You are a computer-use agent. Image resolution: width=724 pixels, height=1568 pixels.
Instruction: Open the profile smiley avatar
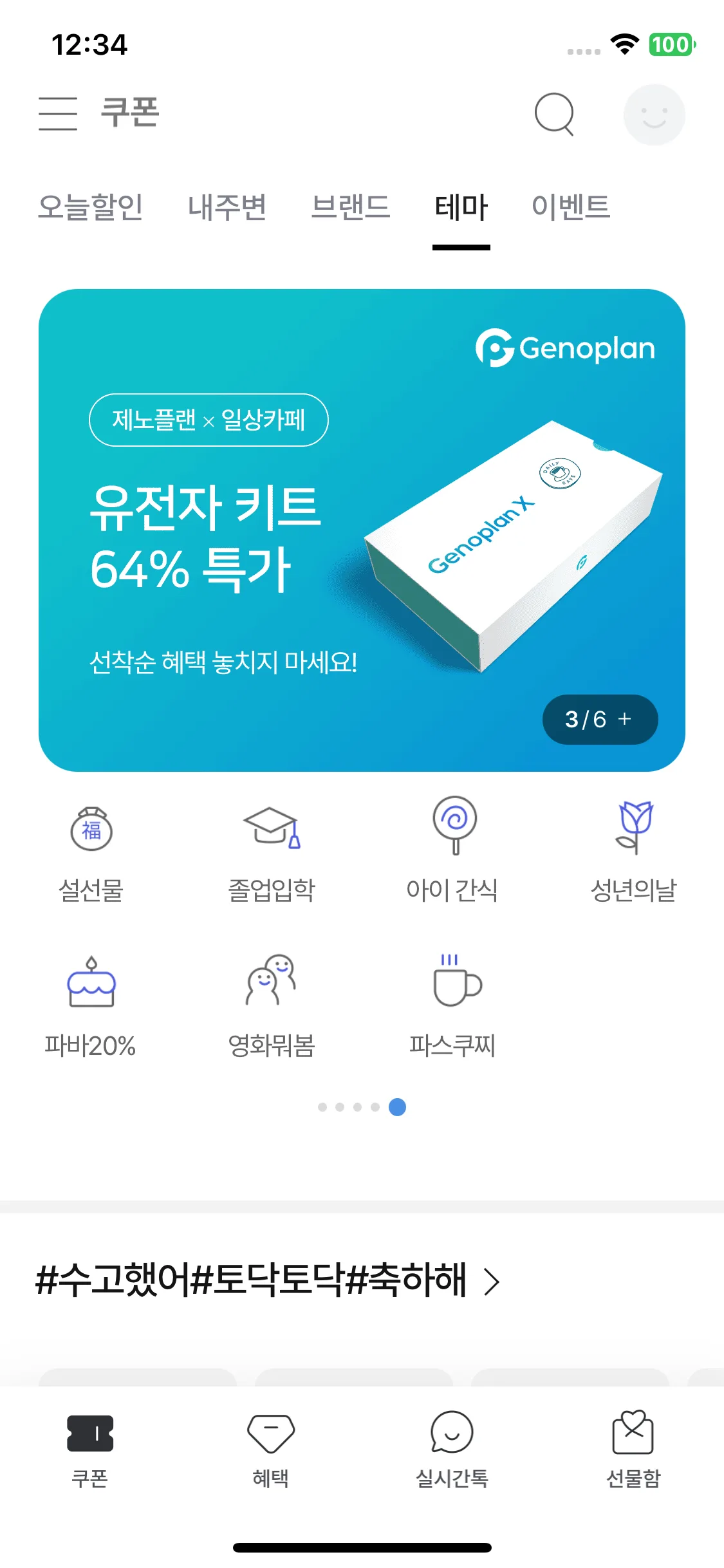(x=654, y=115)
